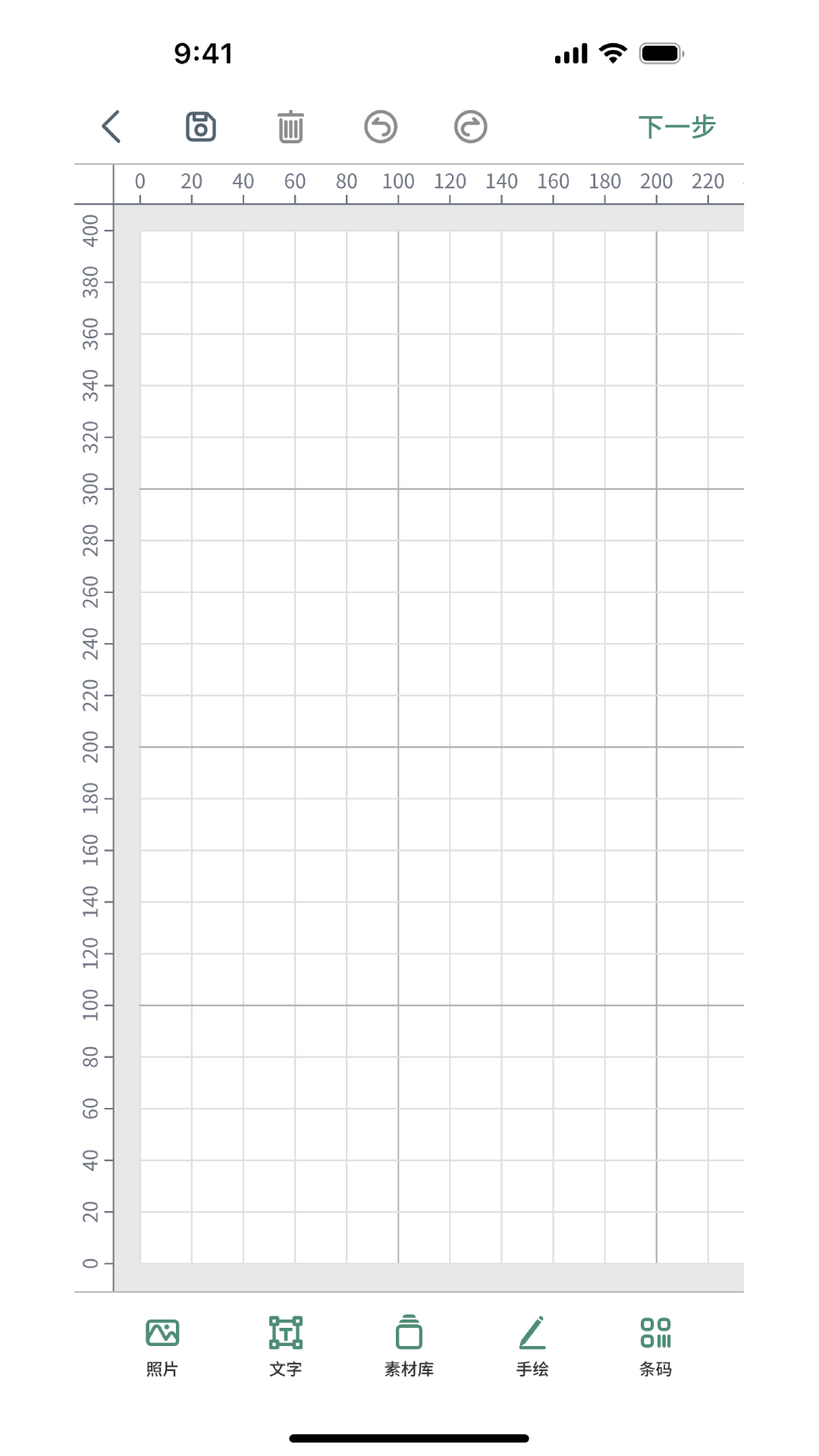The image size is (819, 1456).
Task: Go back using the back arrow
Action: click(111, 127)
